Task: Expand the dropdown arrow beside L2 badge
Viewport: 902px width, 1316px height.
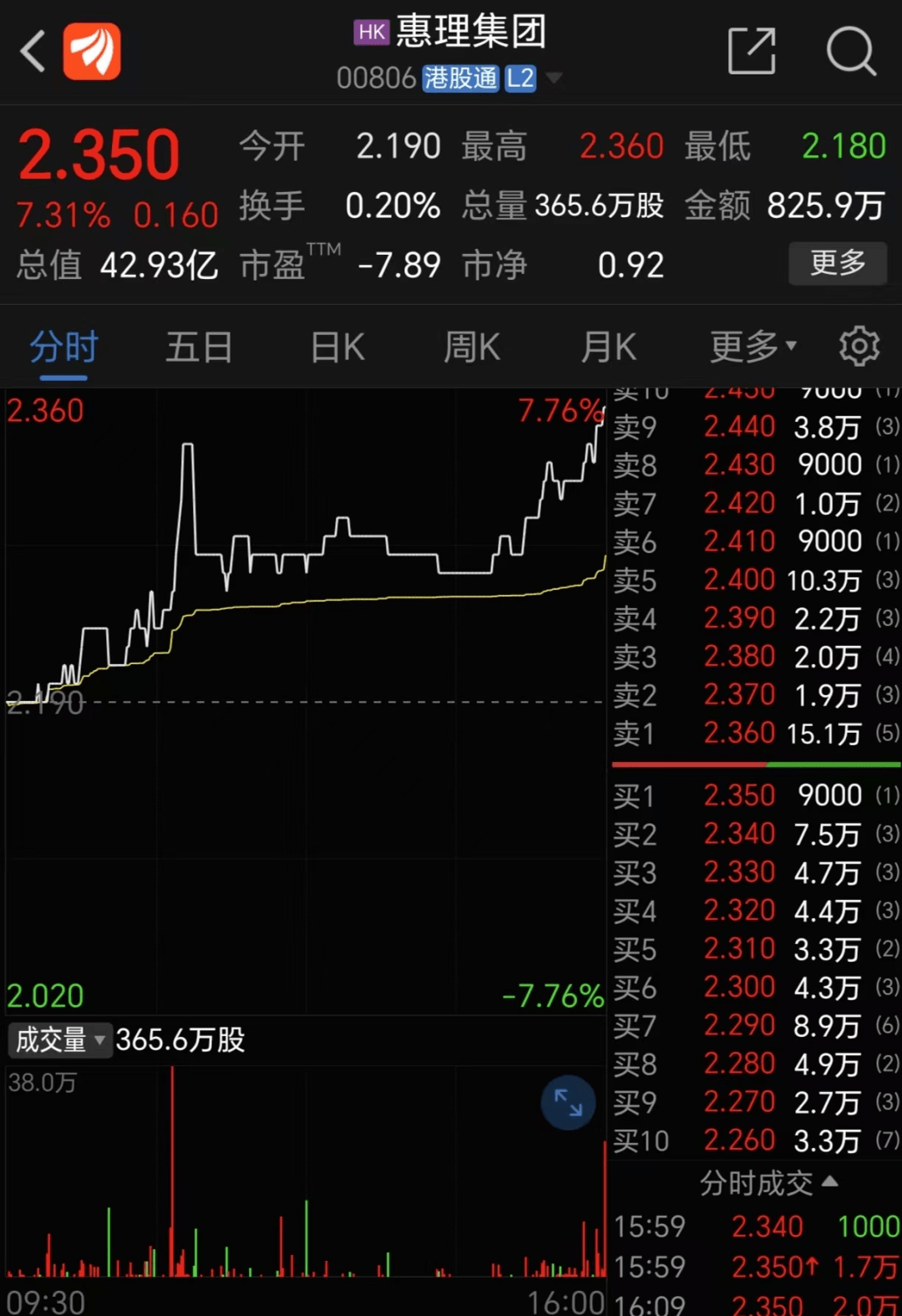Action: 553,79
